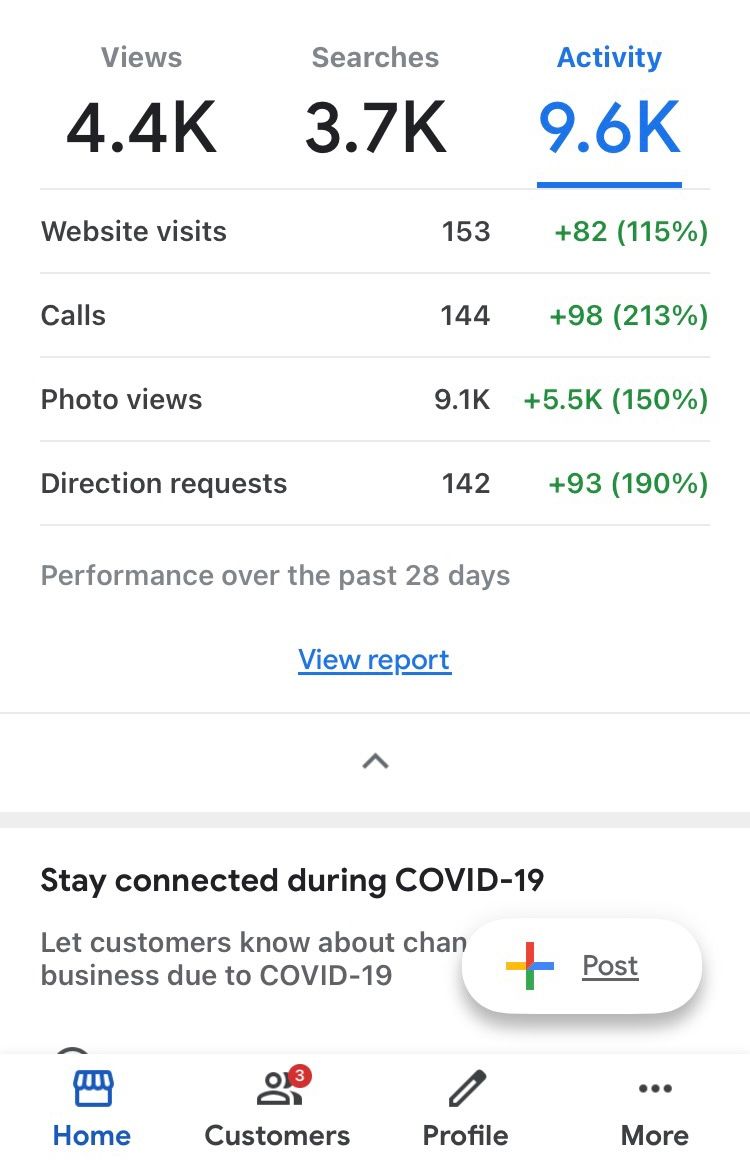Open the More menu tab
The height and width of the screenshot is (1166, 750).
655,1108
